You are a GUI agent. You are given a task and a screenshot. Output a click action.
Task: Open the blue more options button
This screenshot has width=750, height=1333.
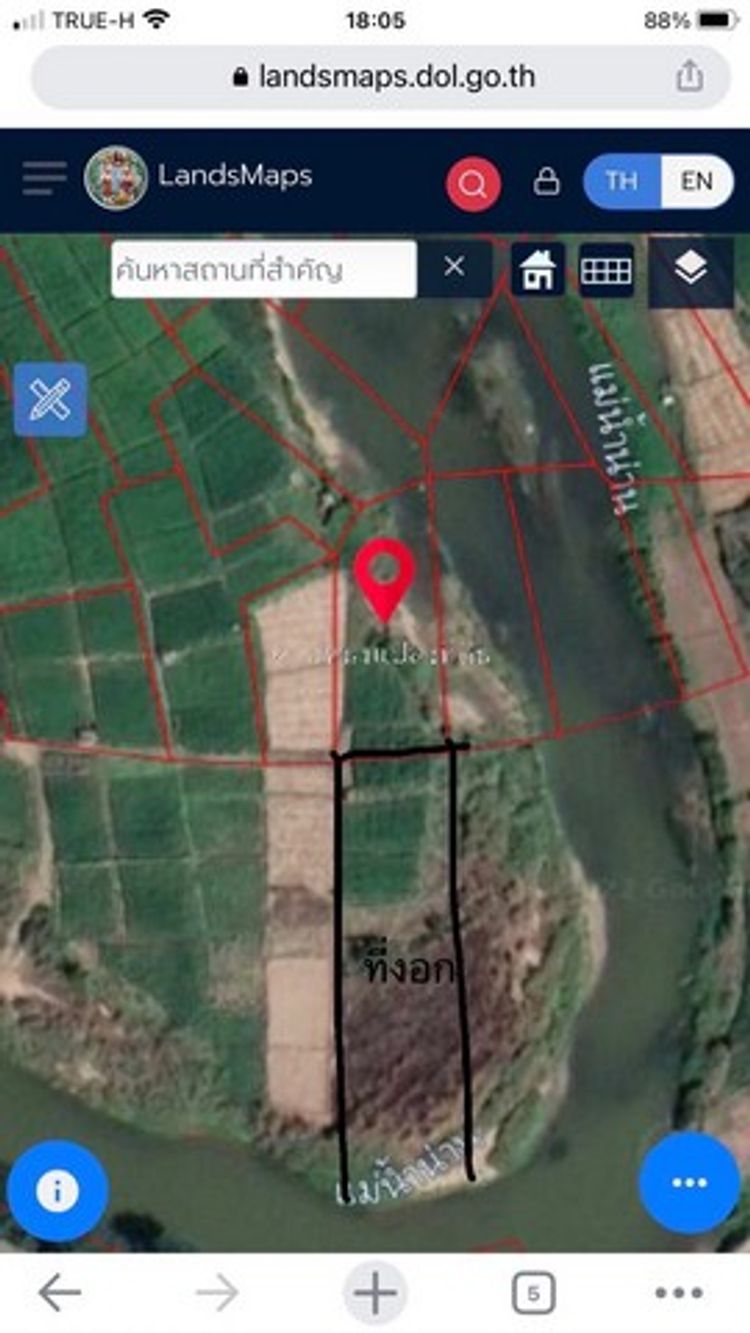[x=690, y=1183]
